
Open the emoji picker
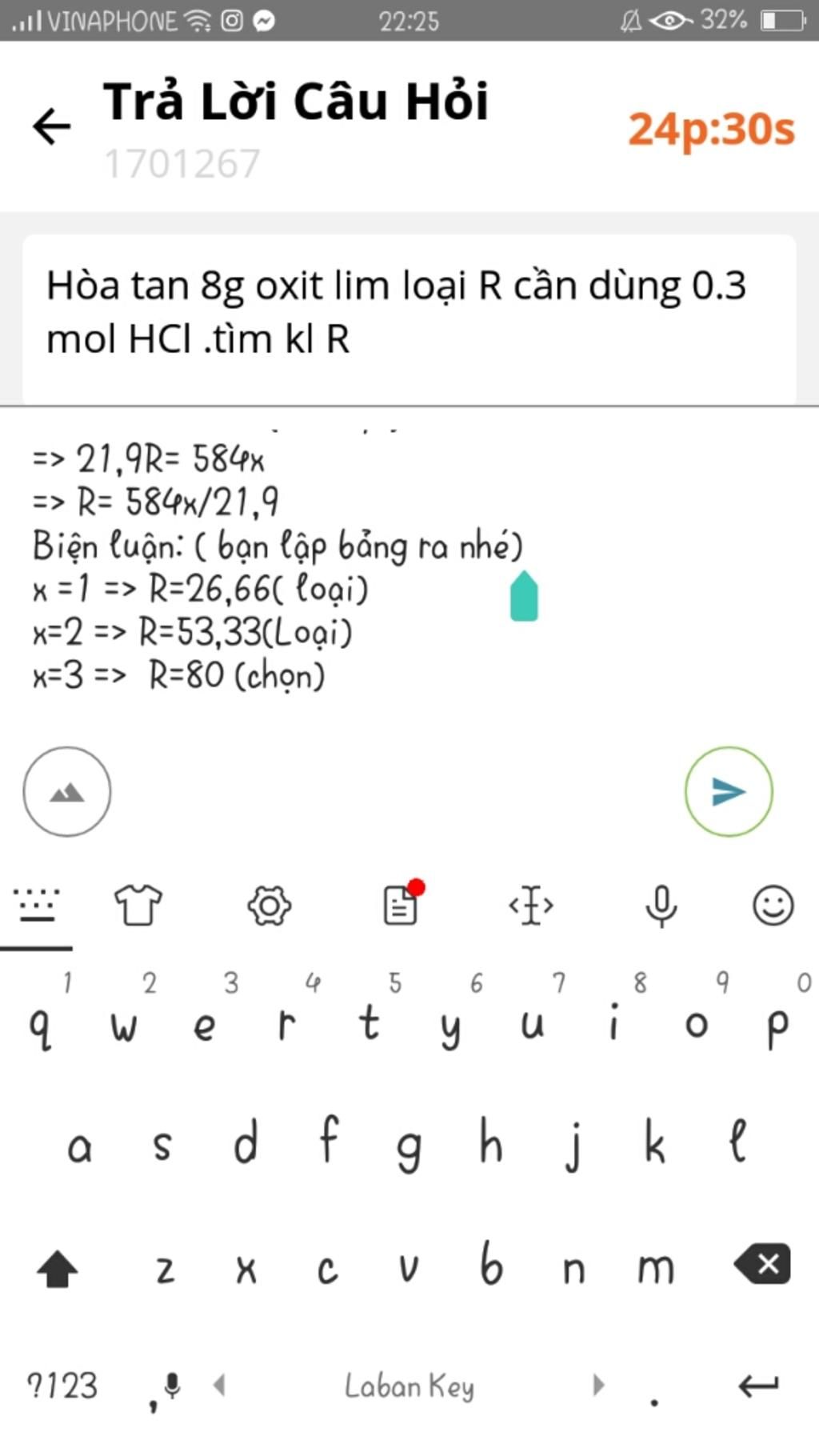tap(773, 906)
